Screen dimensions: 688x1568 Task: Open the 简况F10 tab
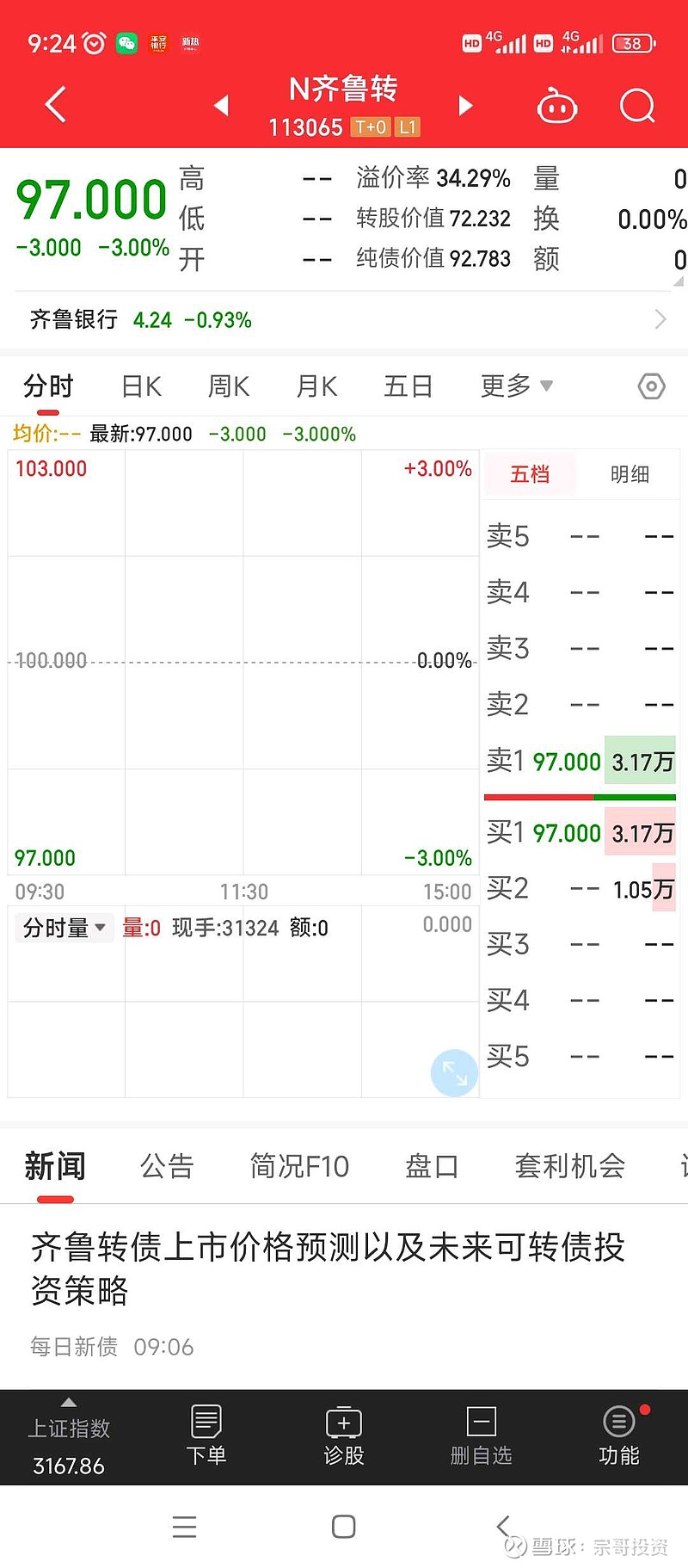coord(299,1166)
